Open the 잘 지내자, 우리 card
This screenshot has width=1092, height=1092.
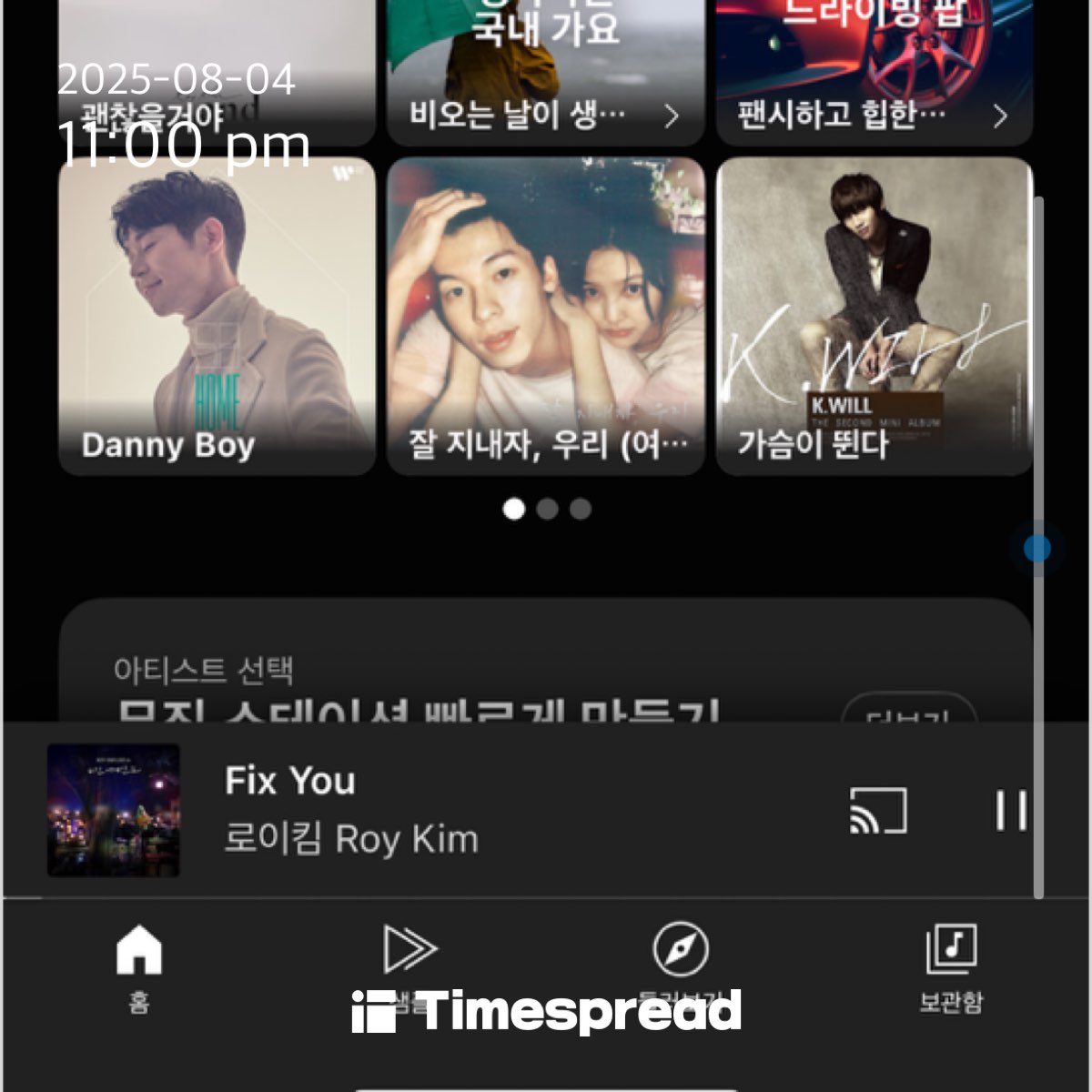coord(546,316)
